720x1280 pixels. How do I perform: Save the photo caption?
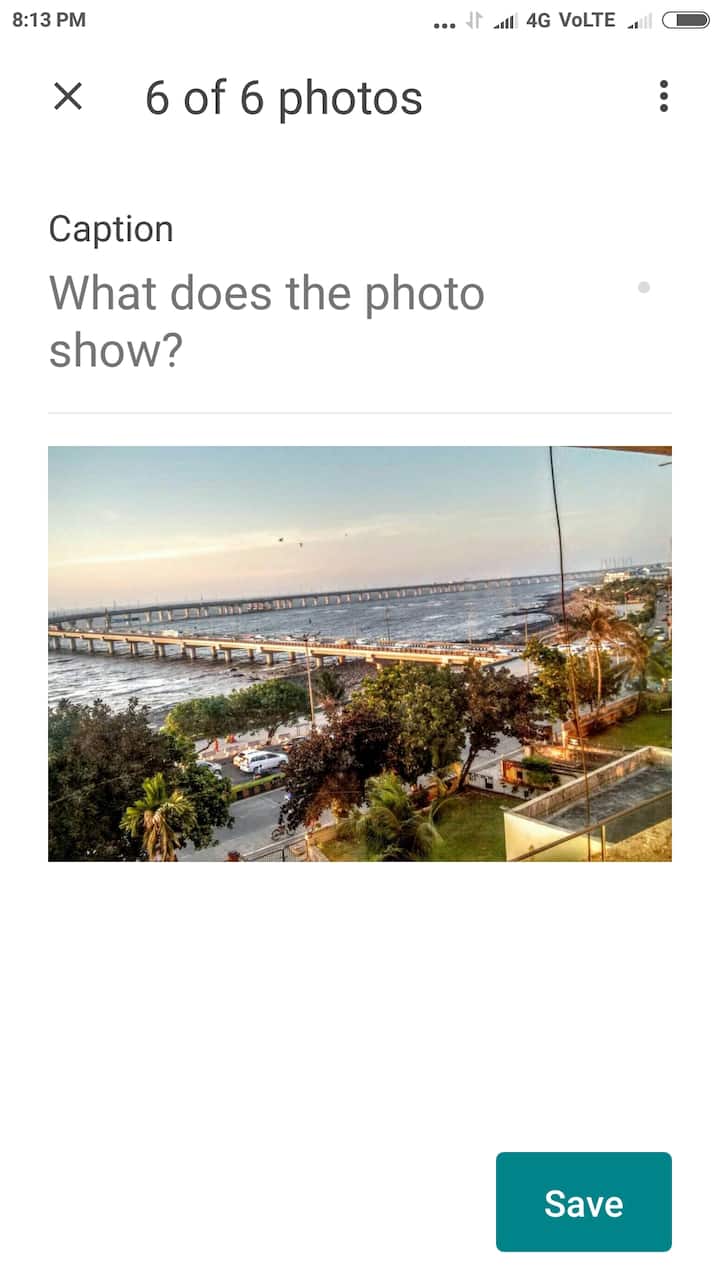pos(583,1202)
